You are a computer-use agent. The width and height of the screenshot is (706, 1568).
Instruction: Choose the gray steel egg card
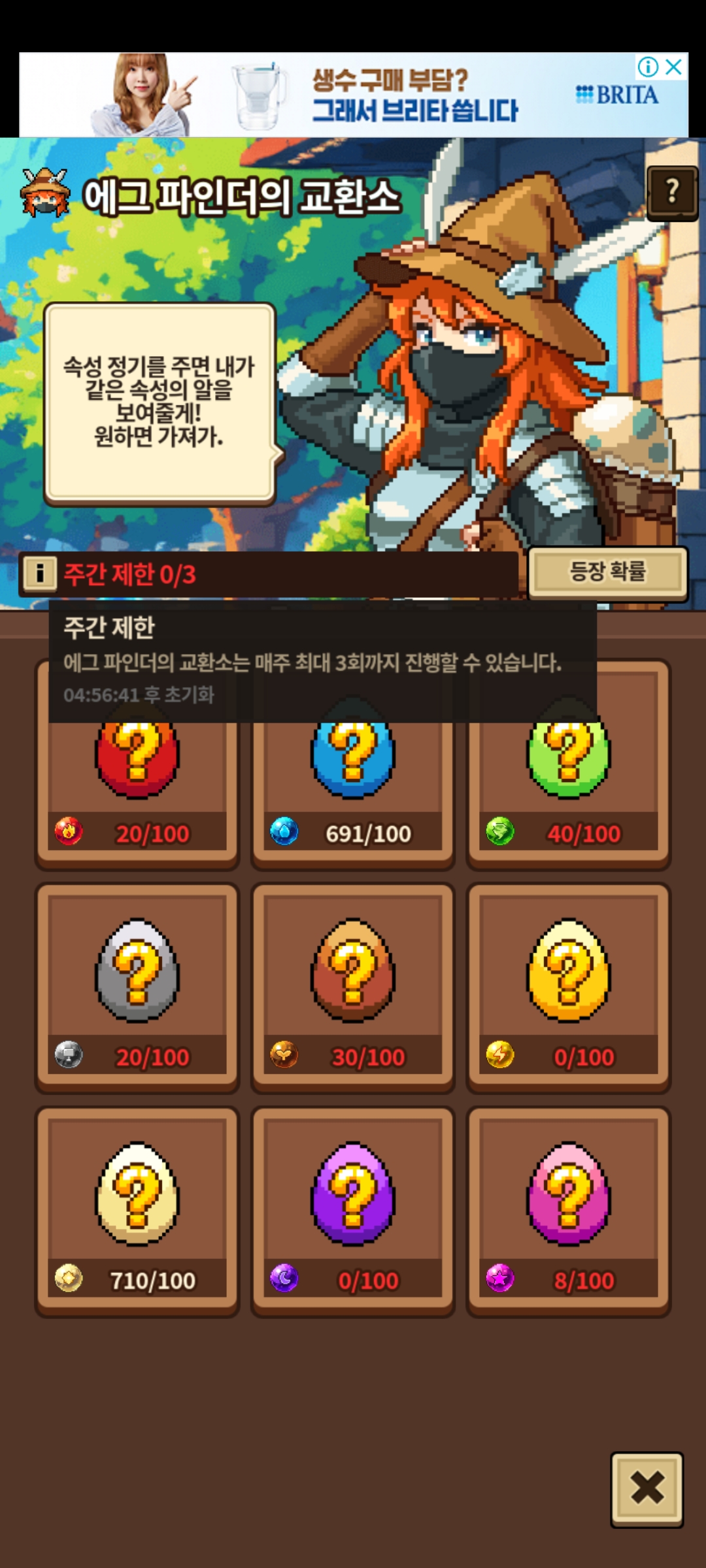(x=137, y=987)
